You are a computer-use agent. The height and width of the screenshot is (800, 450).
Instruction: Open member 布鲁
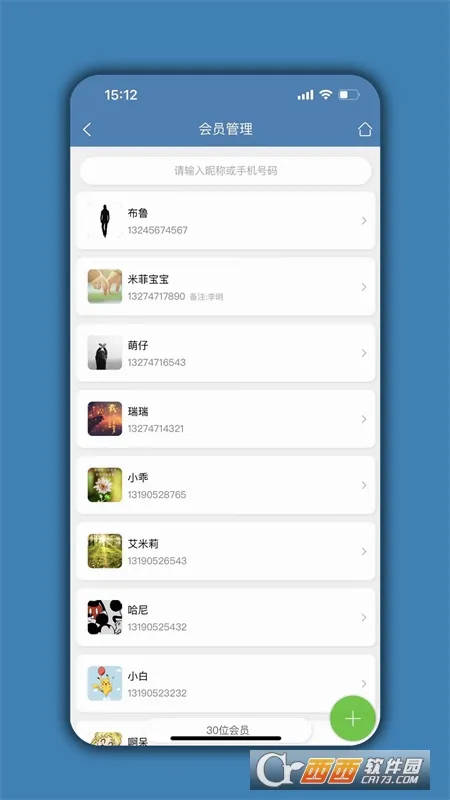(226, 220)
